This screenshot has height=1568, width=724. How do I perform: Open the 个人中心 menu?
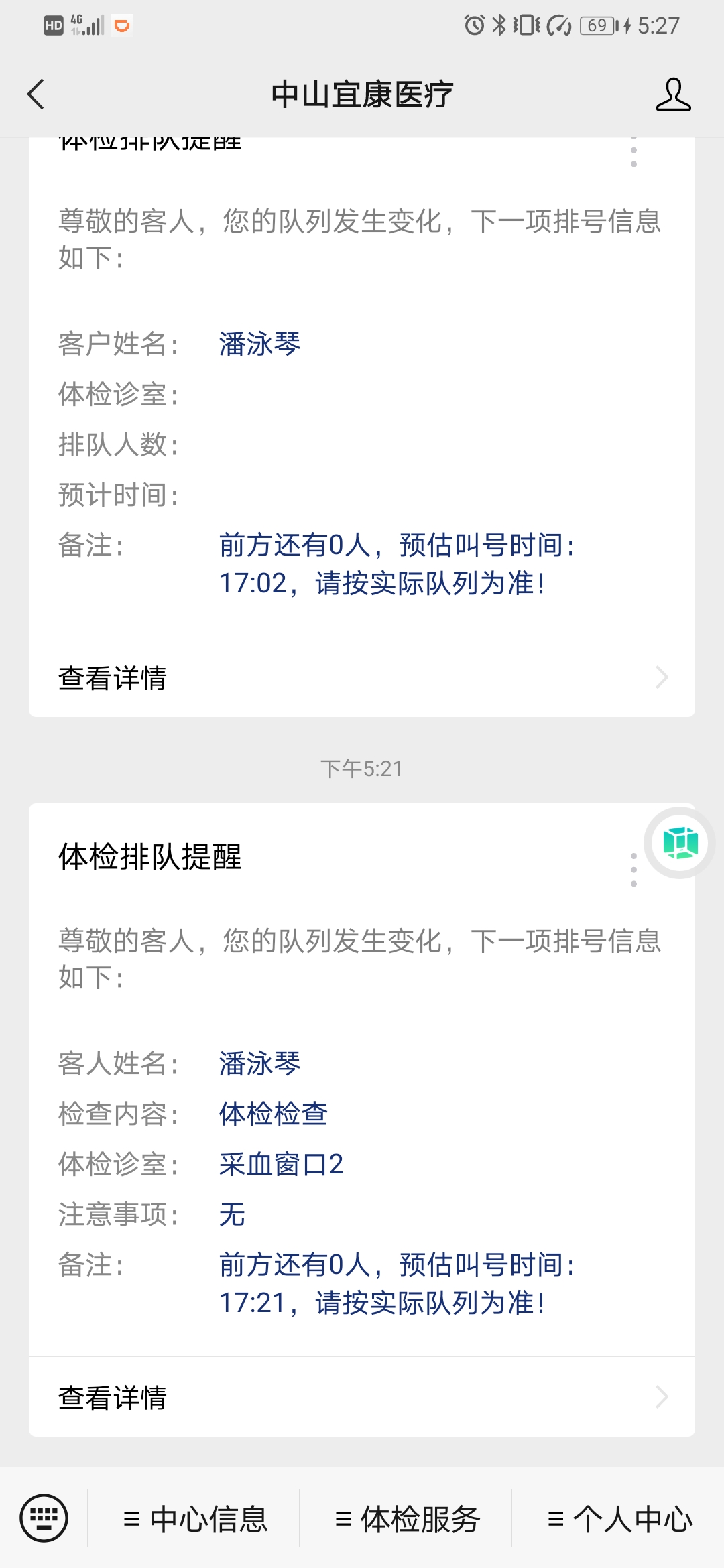point(619,1519)
